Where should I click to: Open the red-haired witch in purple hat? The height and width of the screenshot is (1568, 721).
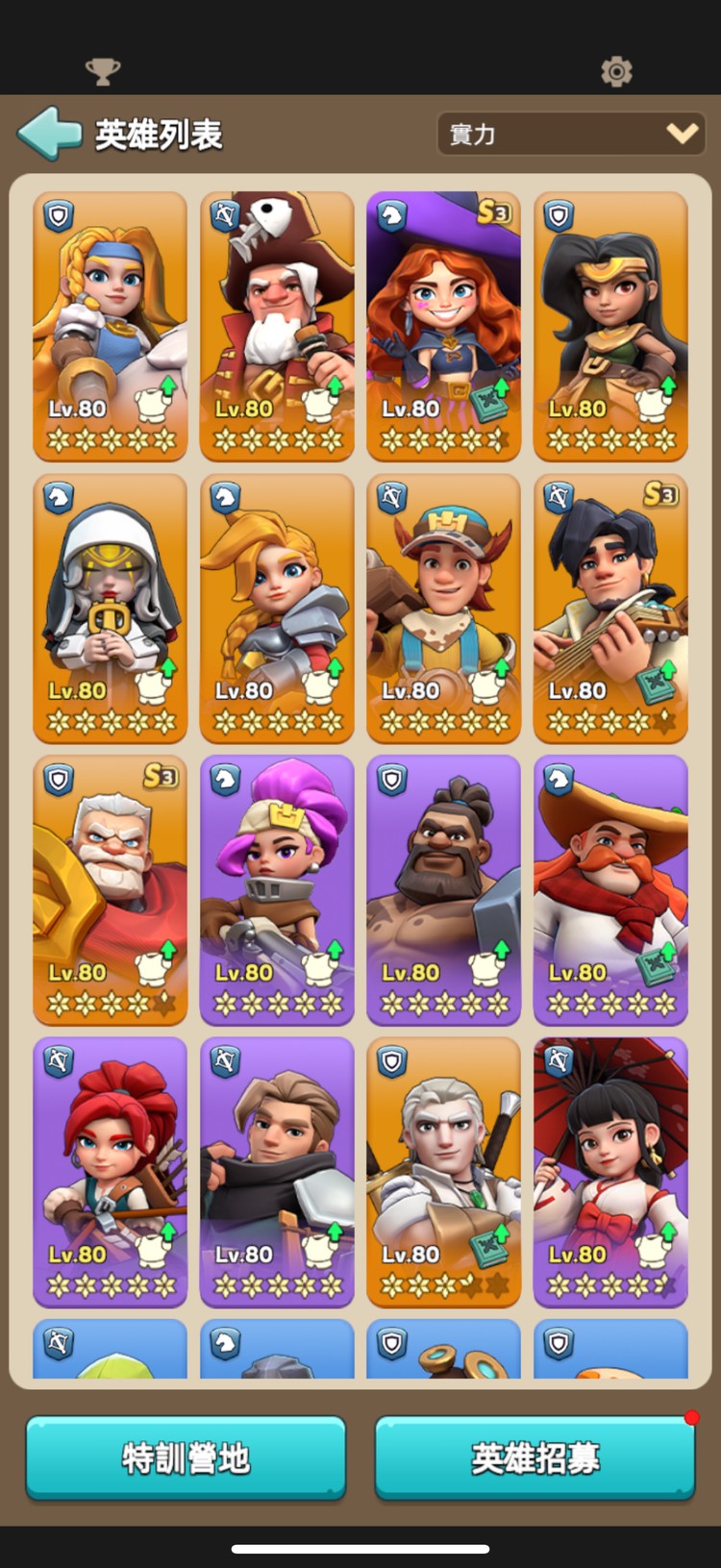[443, 325]
